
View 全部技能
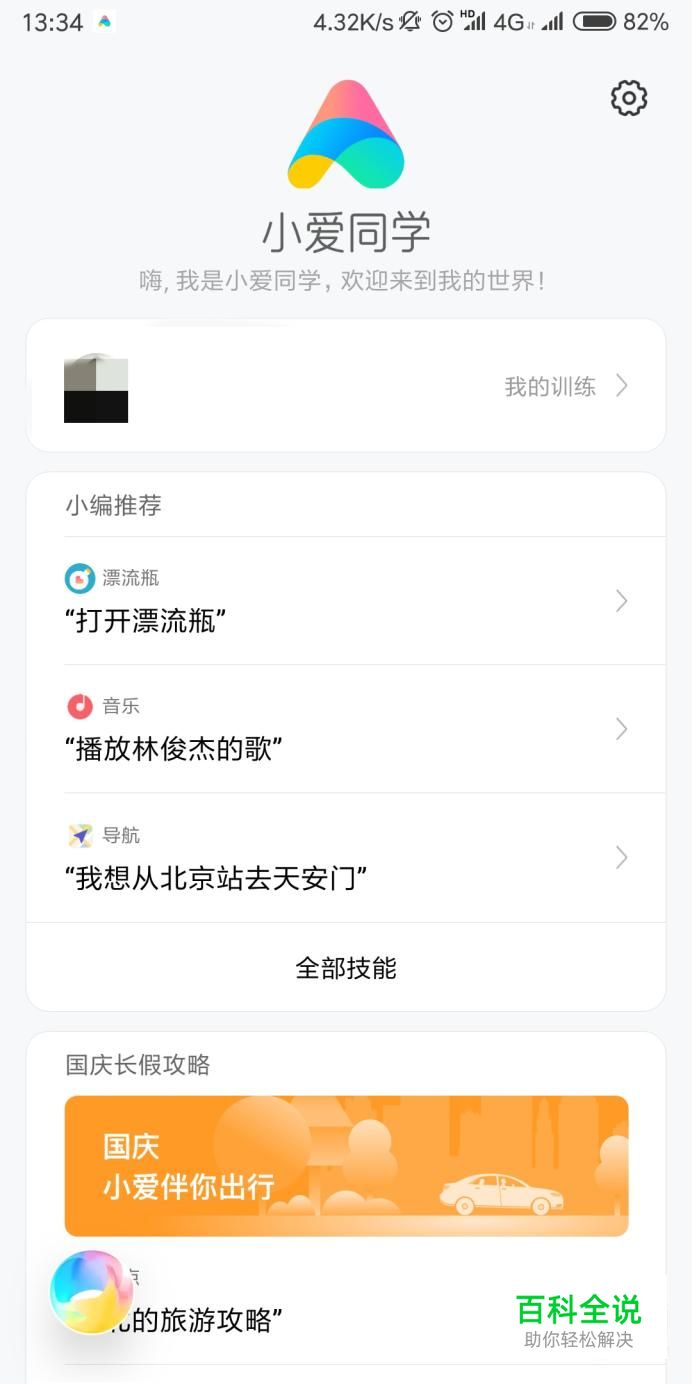point(346,968)
